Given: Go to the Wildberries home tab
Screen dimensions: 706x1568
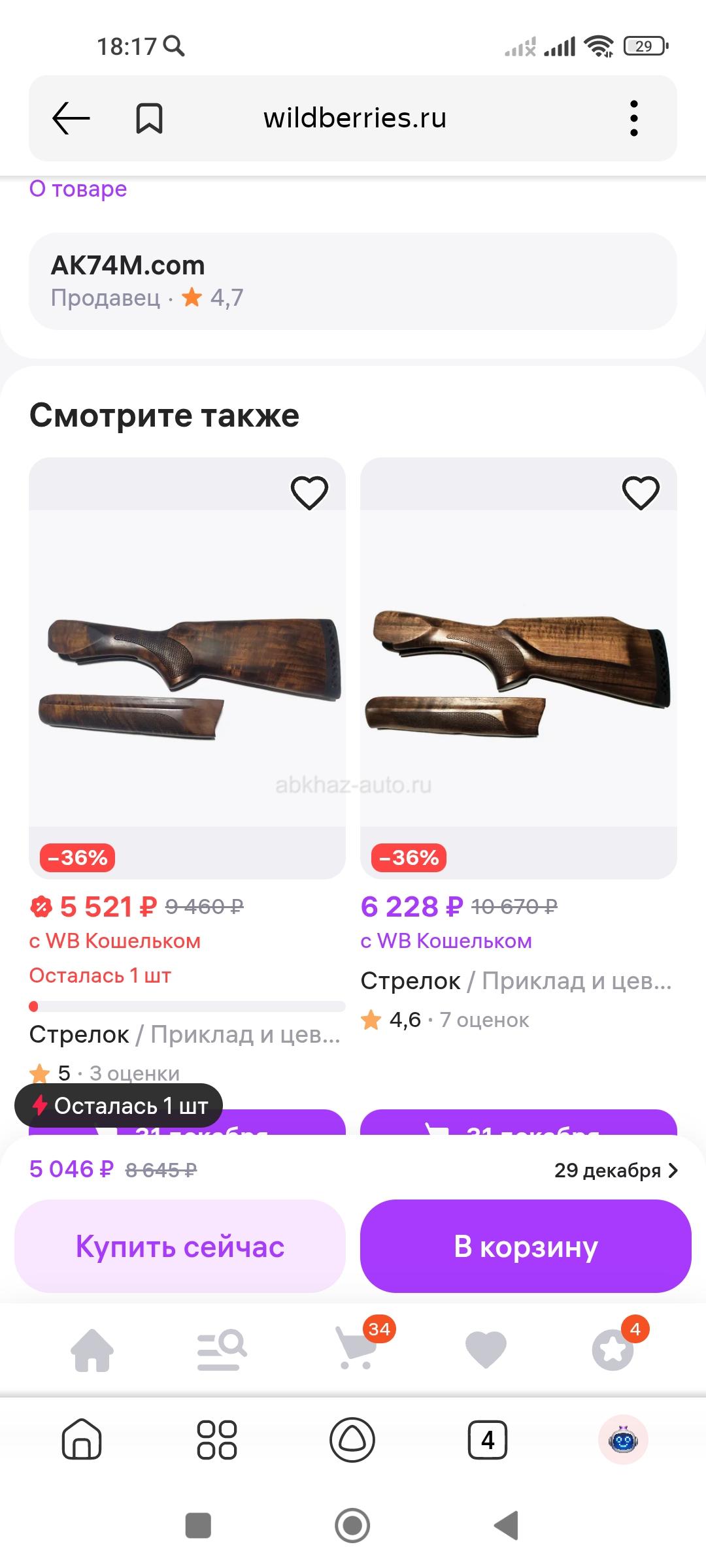Looking at the screenshot, I should coord(92,1350).
